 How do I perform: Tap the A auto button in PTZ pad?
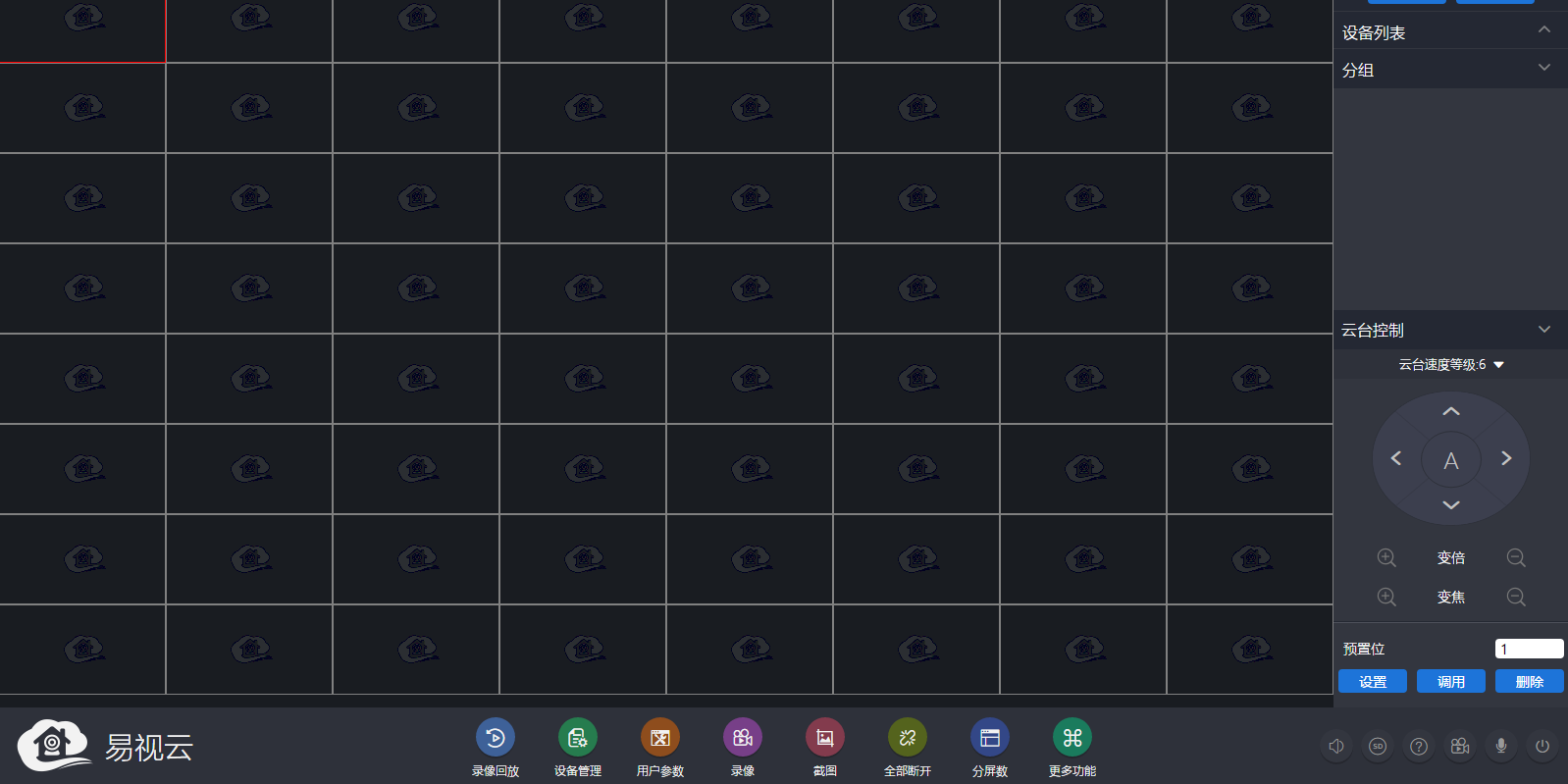(x=1451, y=460)
